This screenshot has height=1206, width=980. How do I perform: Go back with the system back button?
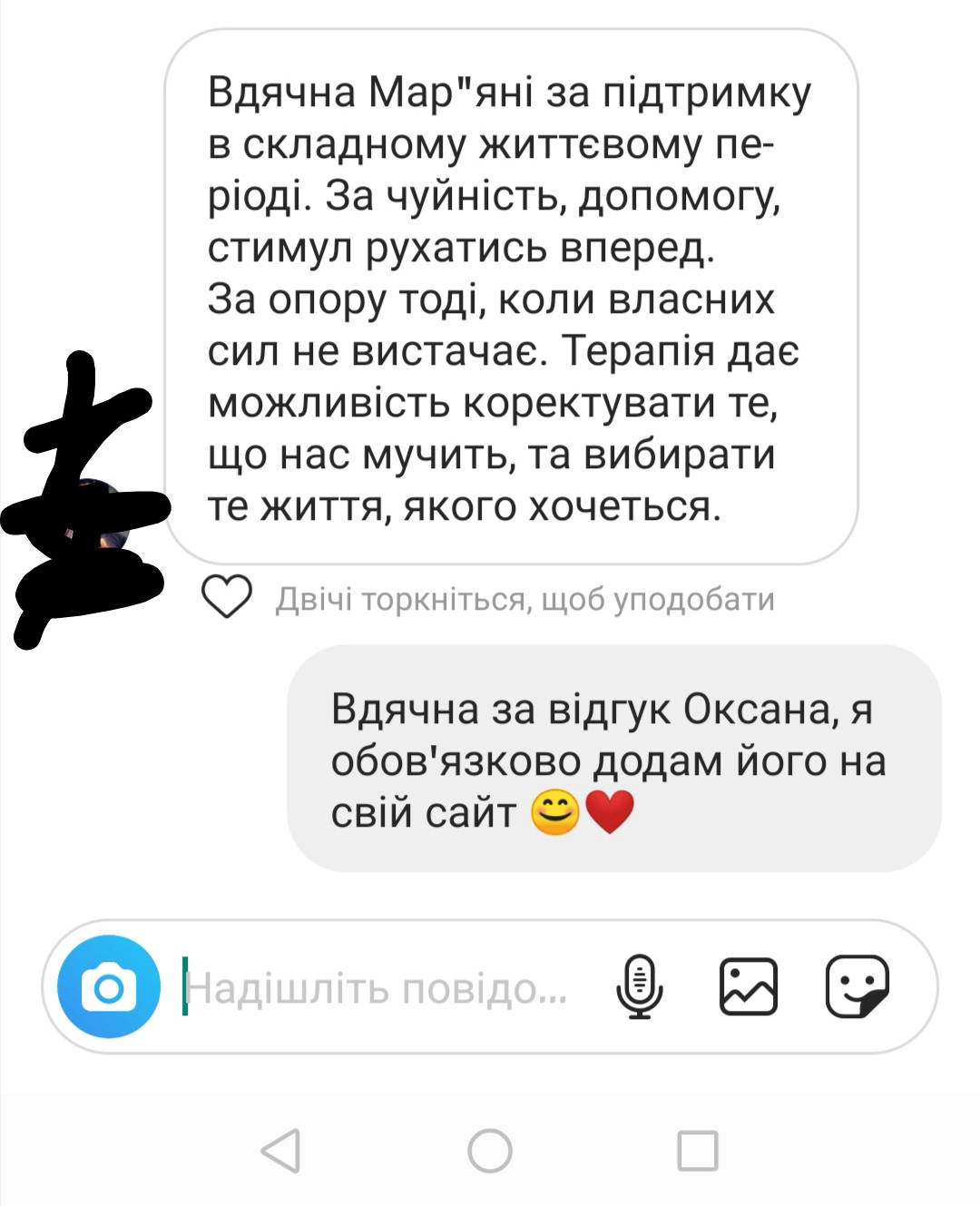click(280, 1151)
